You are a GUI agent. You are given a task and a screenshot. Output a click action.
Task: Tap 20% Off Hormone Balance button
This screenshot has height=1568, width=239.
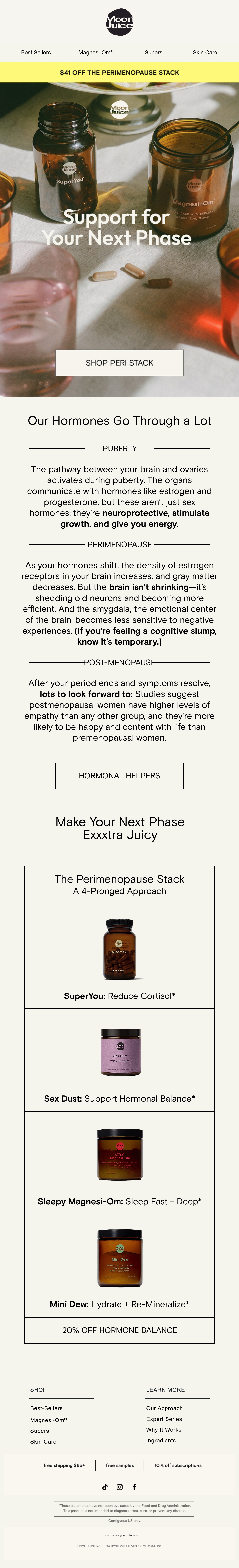pos(119,1330)
